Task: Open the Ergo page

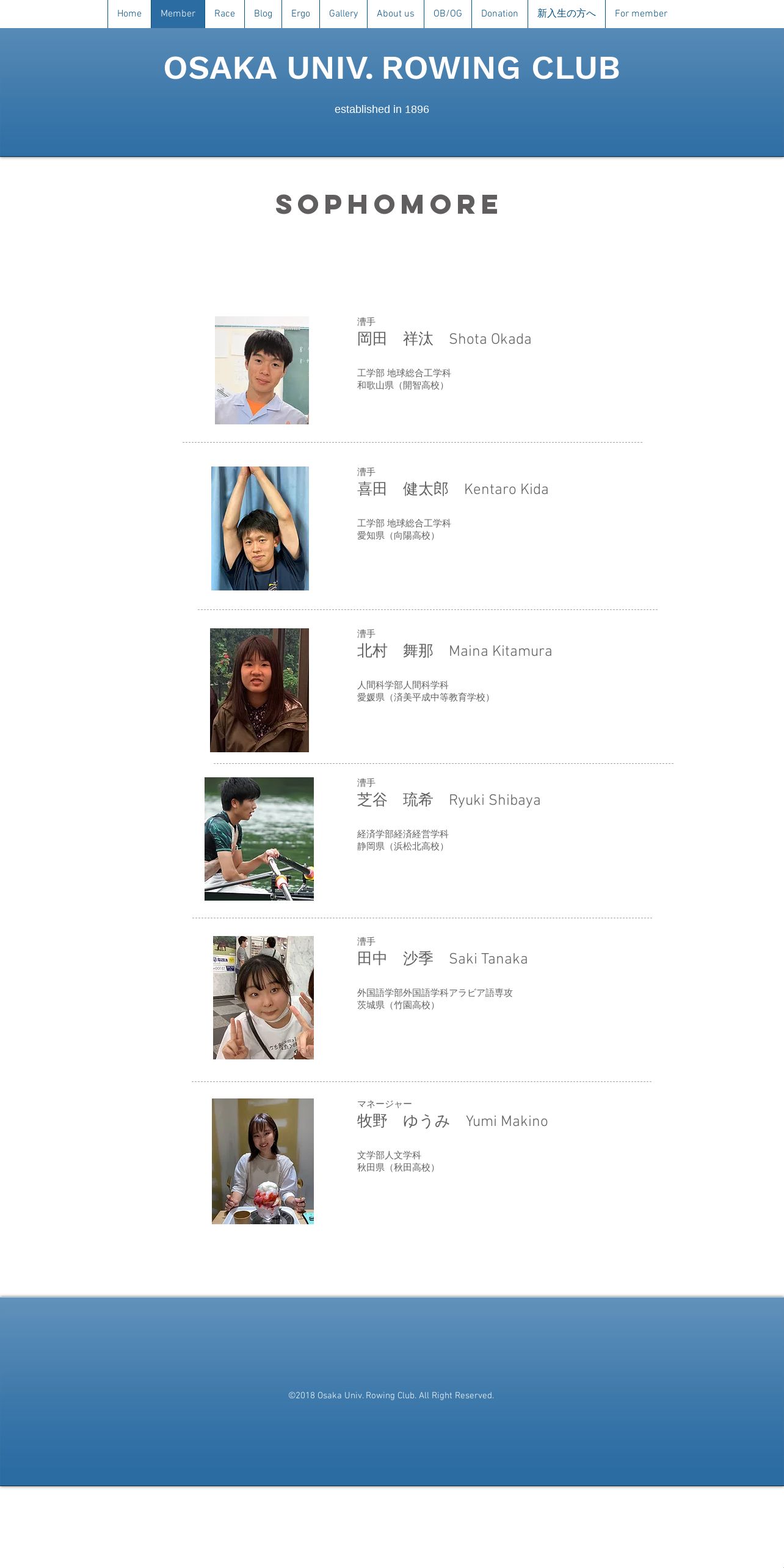Action: (300, 13)
